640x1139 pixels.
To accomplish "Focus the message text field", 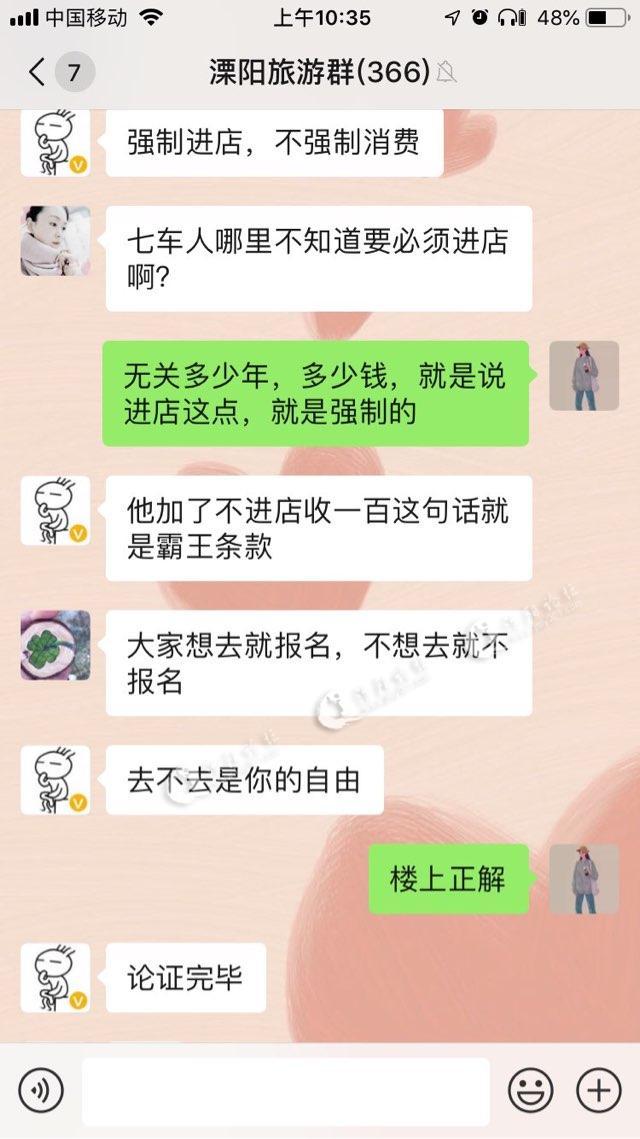I will (x=285, y=1090).
